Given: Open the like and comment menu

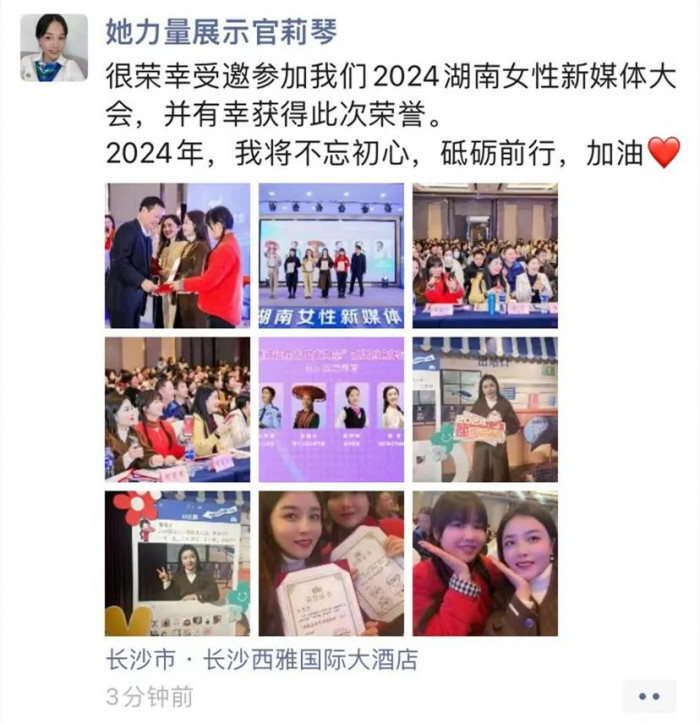Looking at the screenshot, I should [x=649, y=696].
